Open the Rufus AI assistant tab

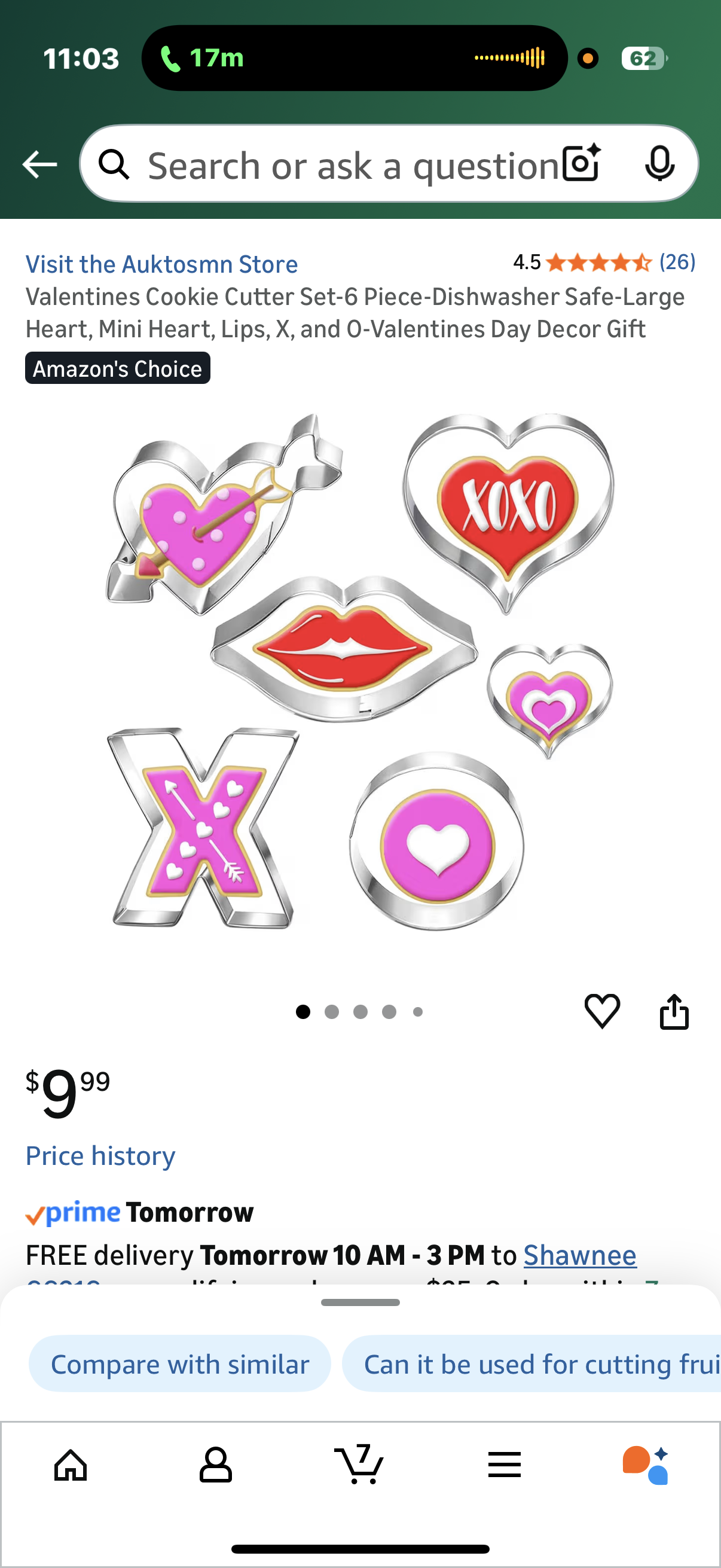pyautogui.click(x=646, y=1464)
